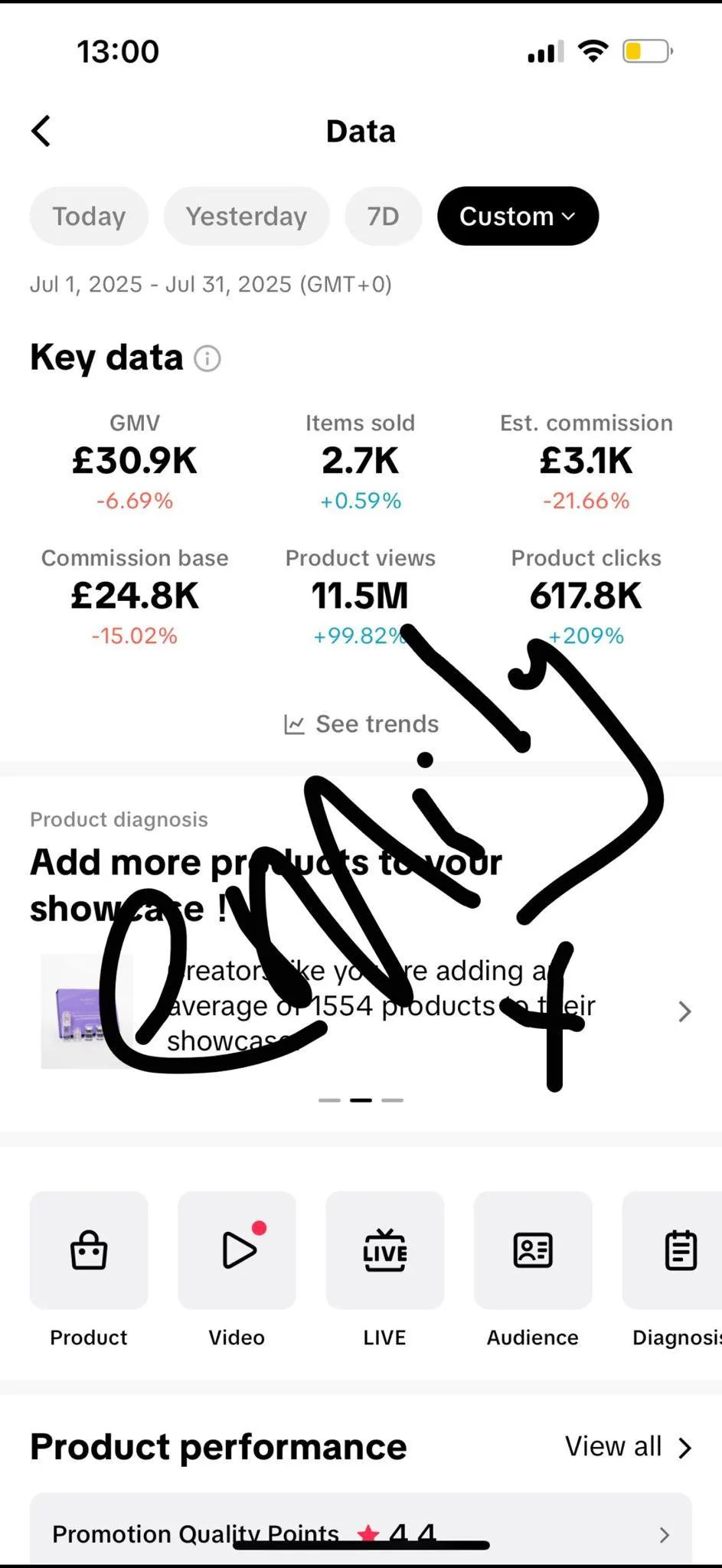
Task: Select the Today date range
Action: point(89,217)
